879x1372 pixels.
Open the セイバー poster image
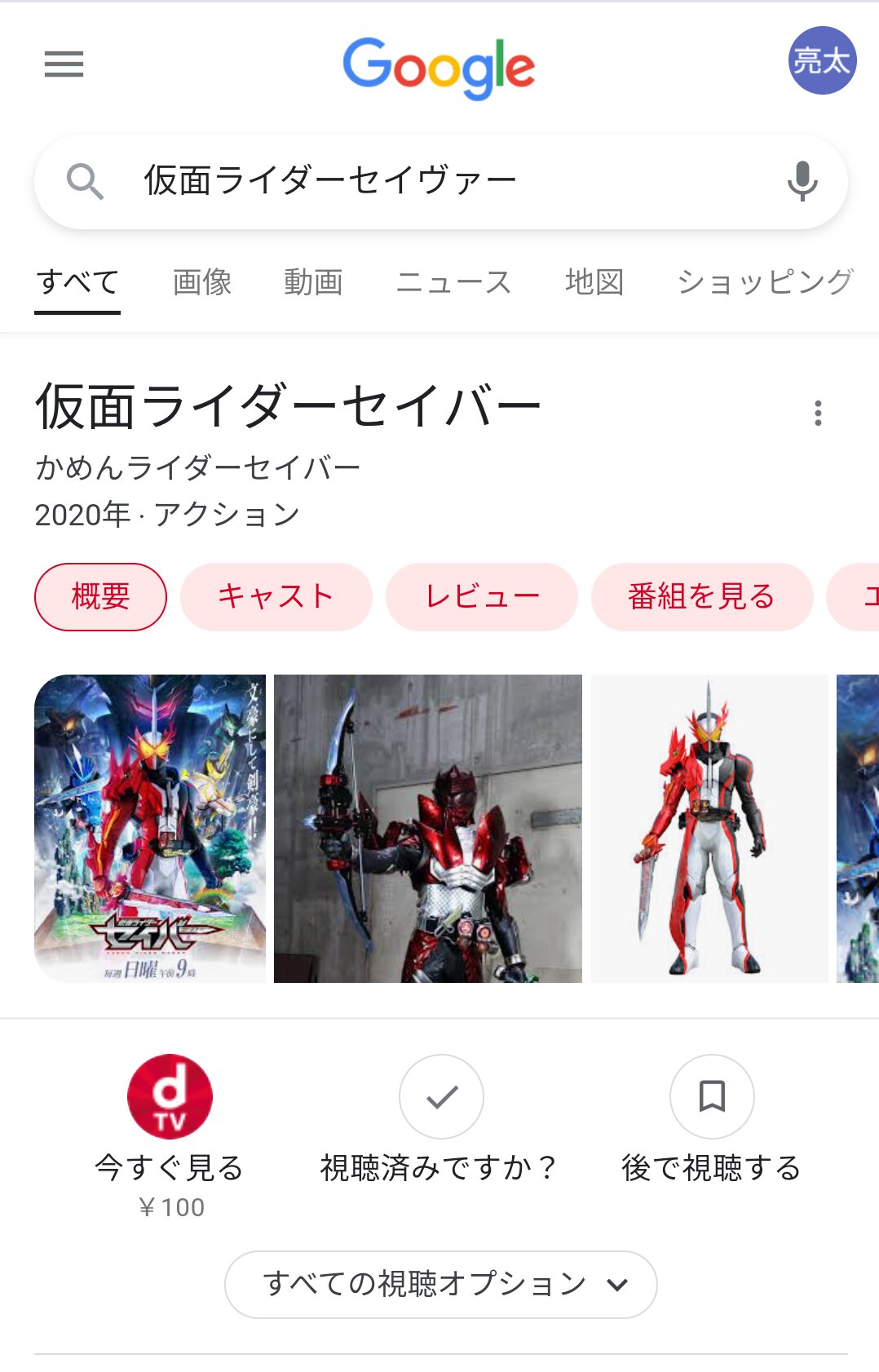tap(150, 828)
